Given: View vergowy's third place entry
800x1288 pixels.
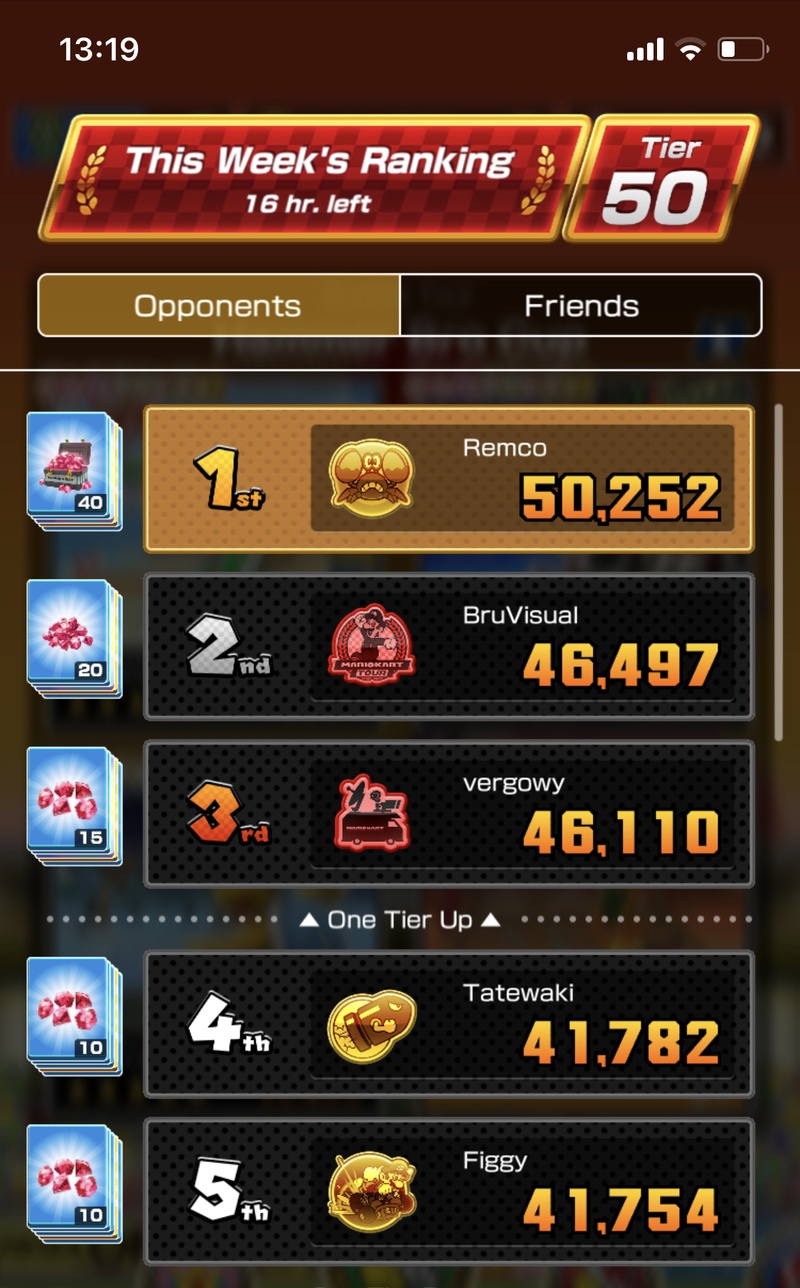Looking at the screenshot, I should (449, 814).
